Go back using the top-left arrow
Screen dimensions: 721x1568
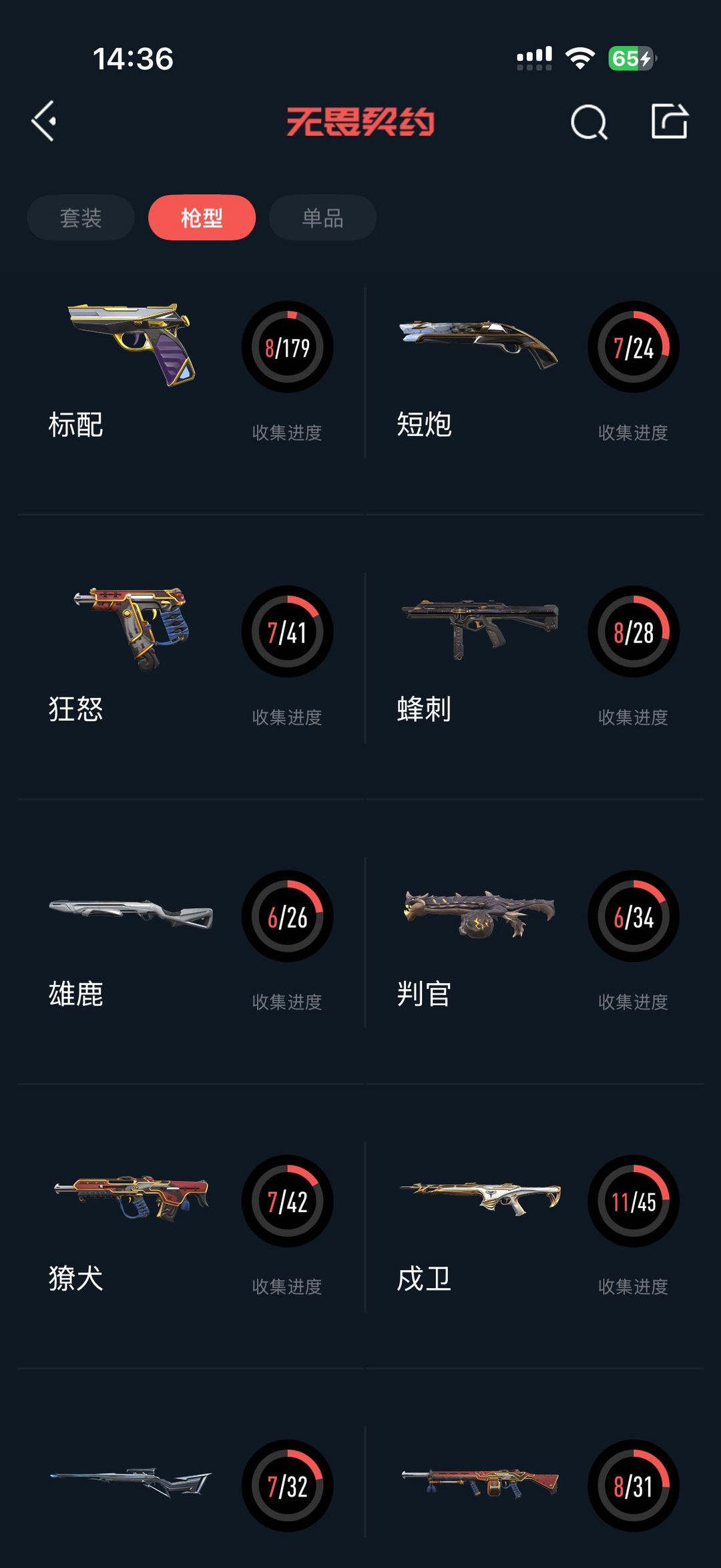pyautogui.click(x=44, y=122)
